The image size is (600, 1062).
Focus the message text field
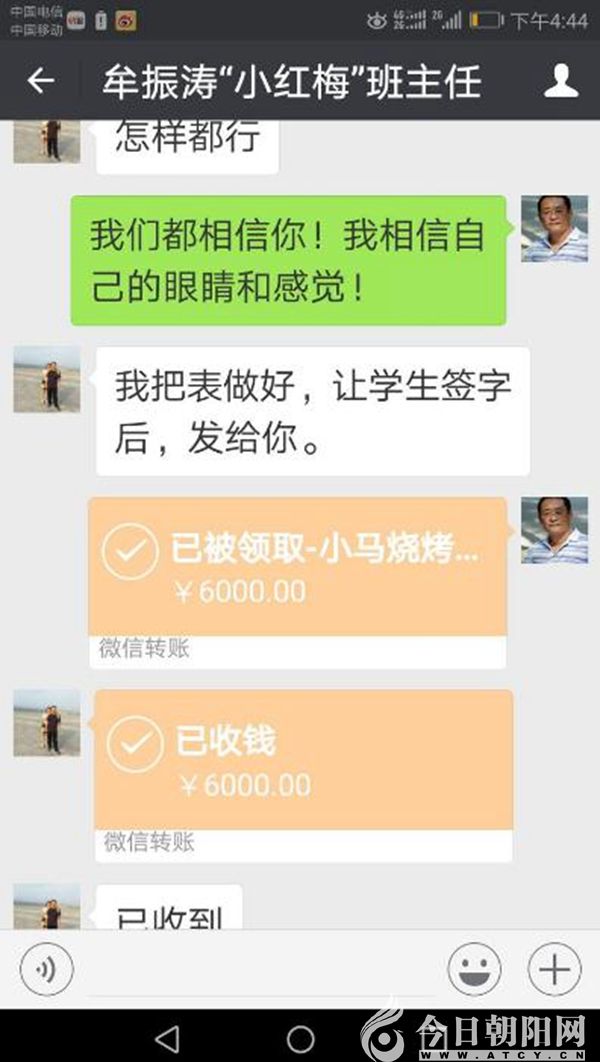[260, 969]
